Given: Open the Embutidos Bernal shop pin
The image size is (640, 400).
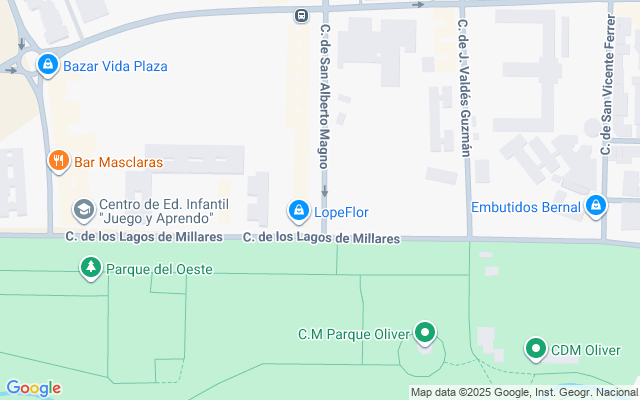Looking at the screenshot, I should 596,207.
